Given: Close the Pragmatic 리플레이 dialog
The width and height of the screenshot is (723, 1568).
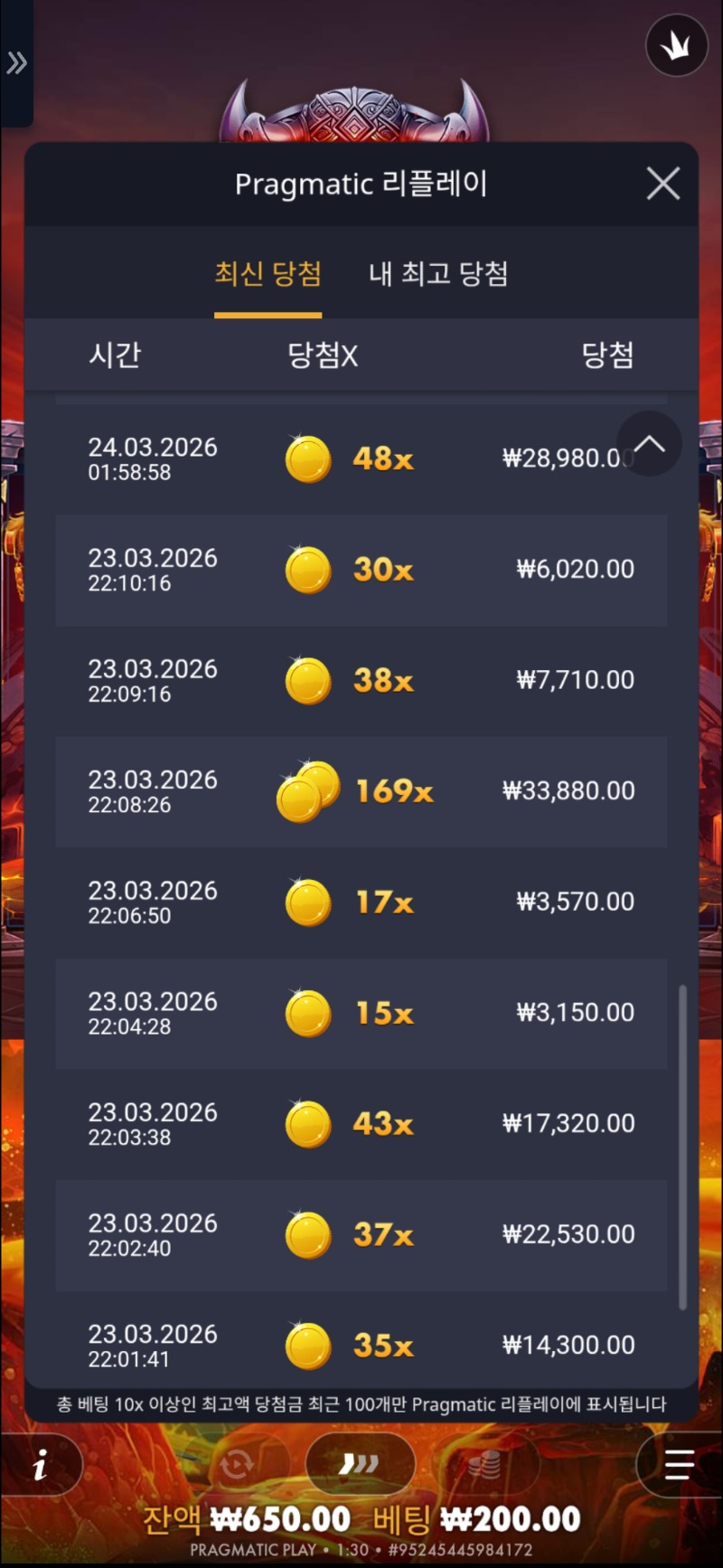Looking at the screenshot, I should [x=663, y=184].
